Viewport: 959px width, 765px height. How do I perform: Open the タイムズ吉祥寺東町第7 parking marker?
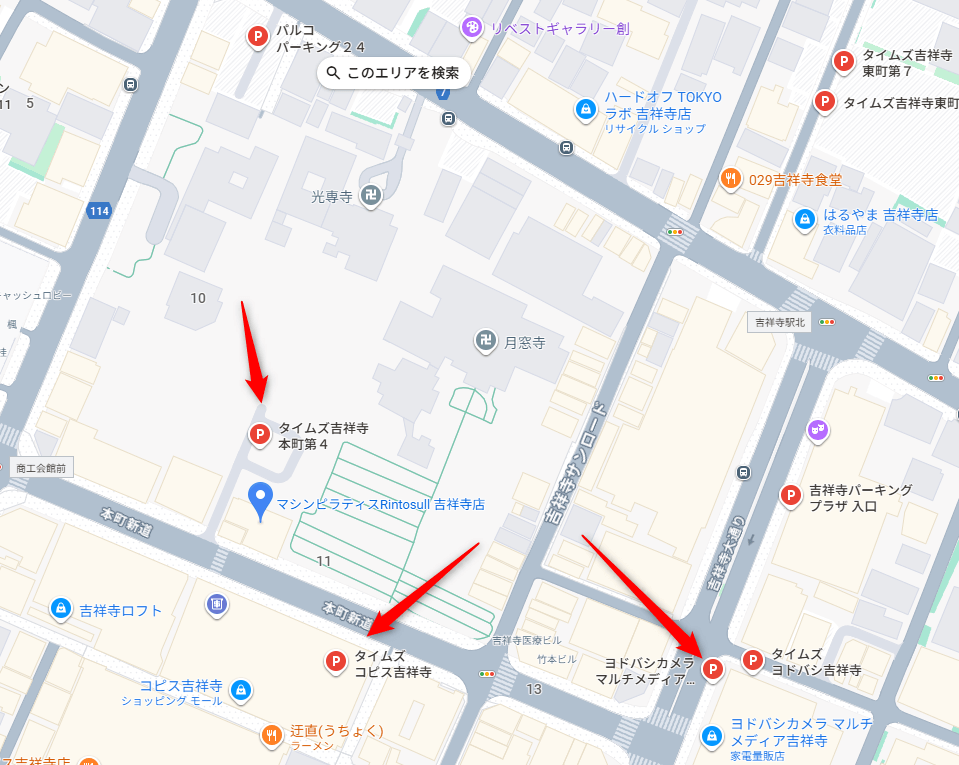click(845, 61)
